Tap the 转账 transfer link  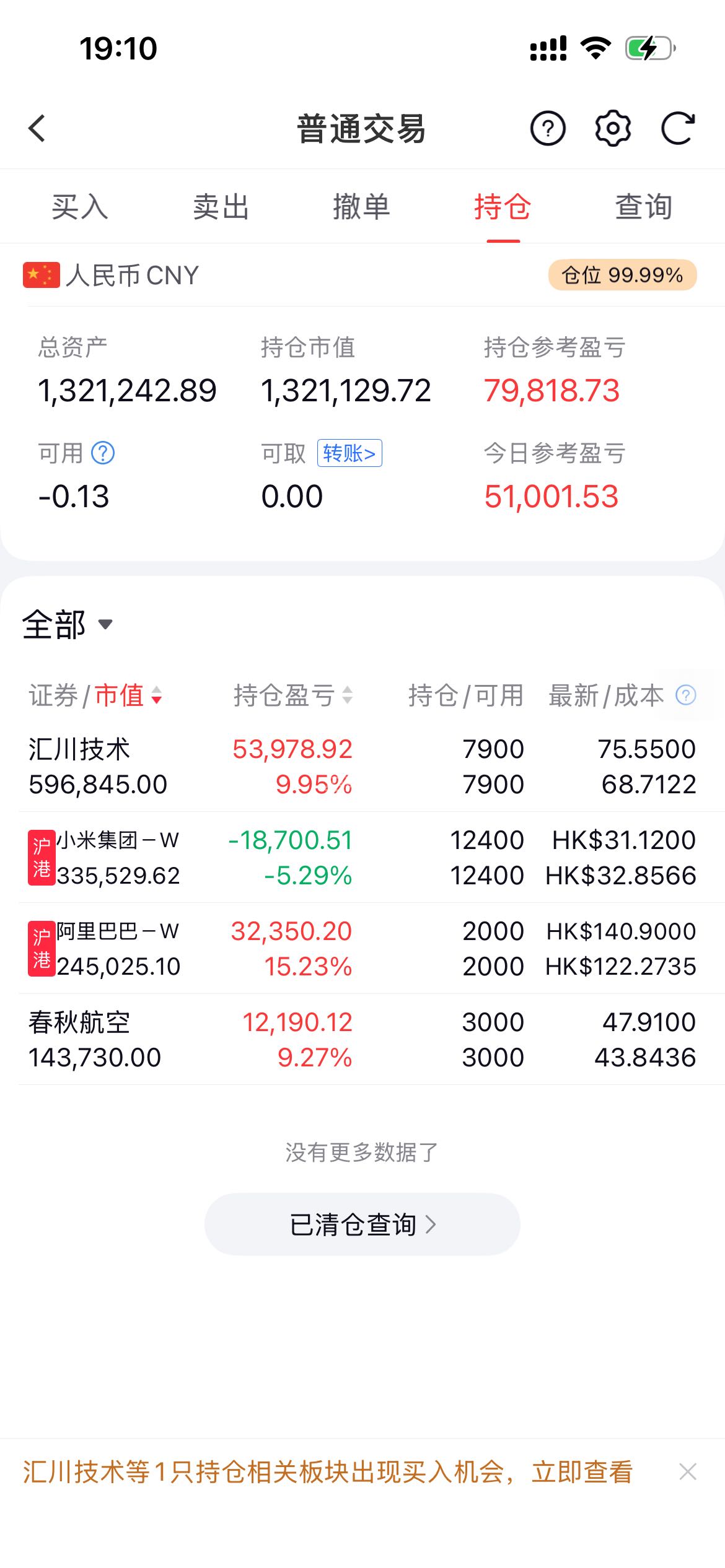click(x=349, y=453)
